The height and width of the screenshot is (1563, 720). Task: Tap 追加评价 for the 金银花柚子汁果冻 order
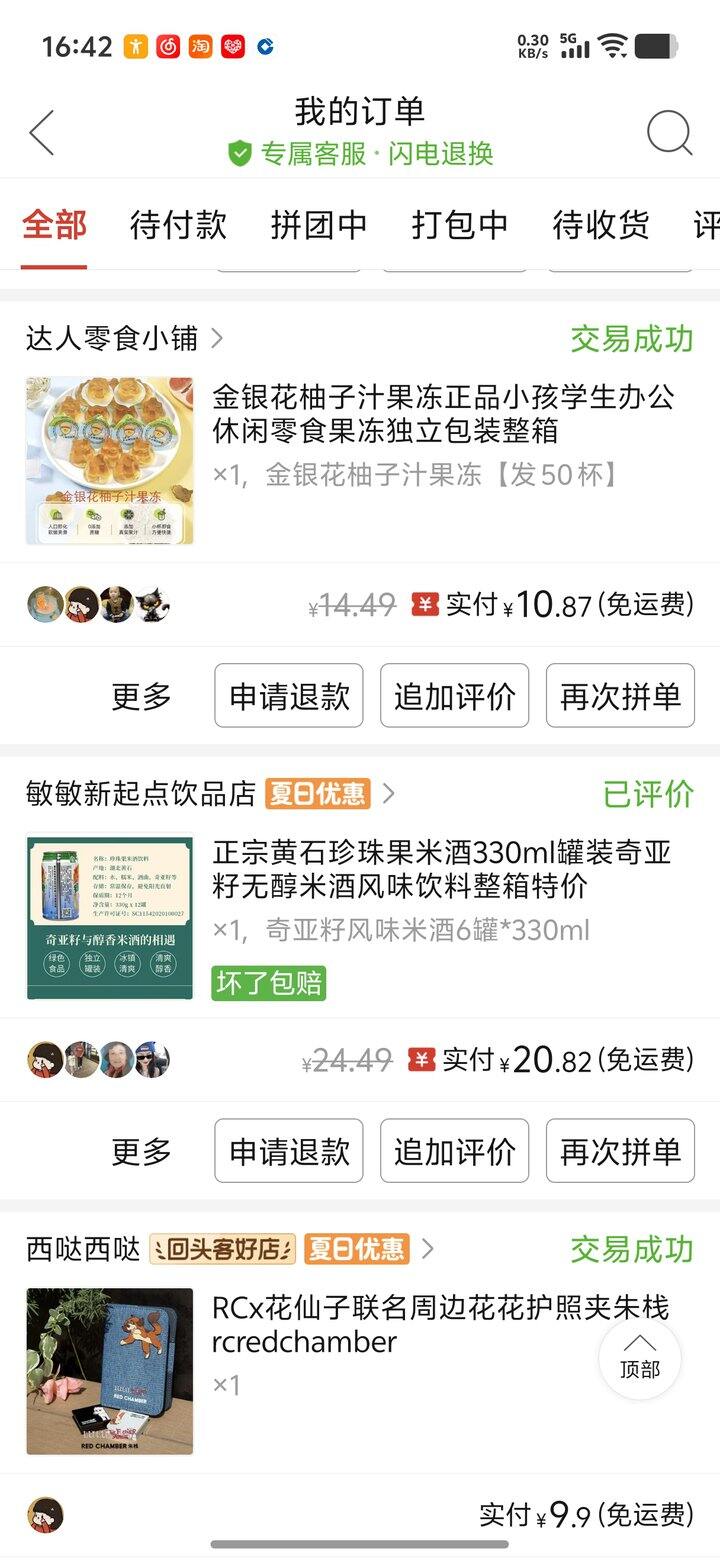tap(454, 696)
